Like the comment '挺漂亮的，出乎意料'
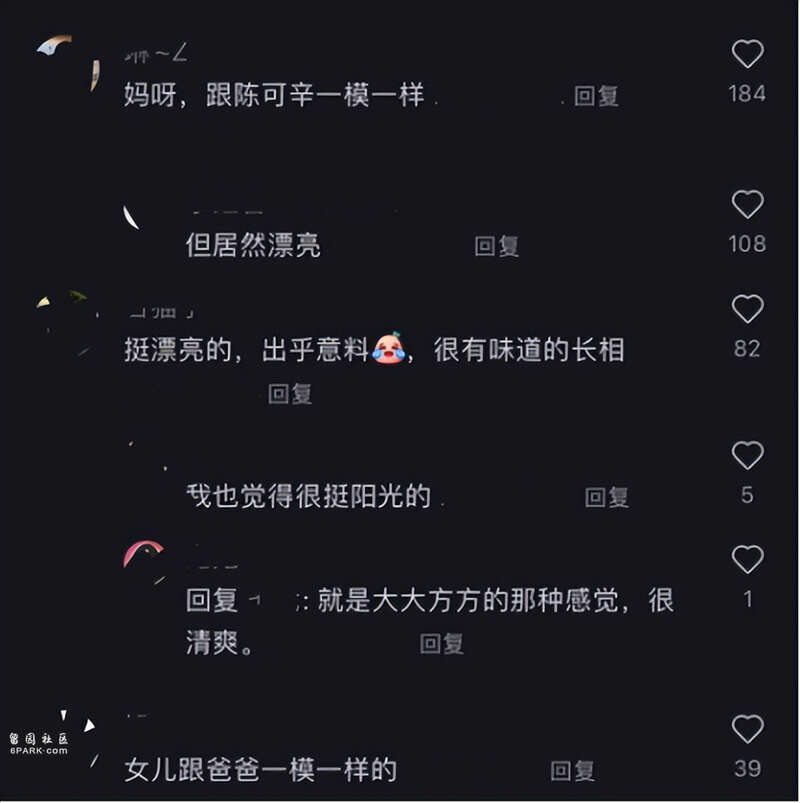This screenshot has width=800, height=803. pyautogui.click(x=747, y=310)
